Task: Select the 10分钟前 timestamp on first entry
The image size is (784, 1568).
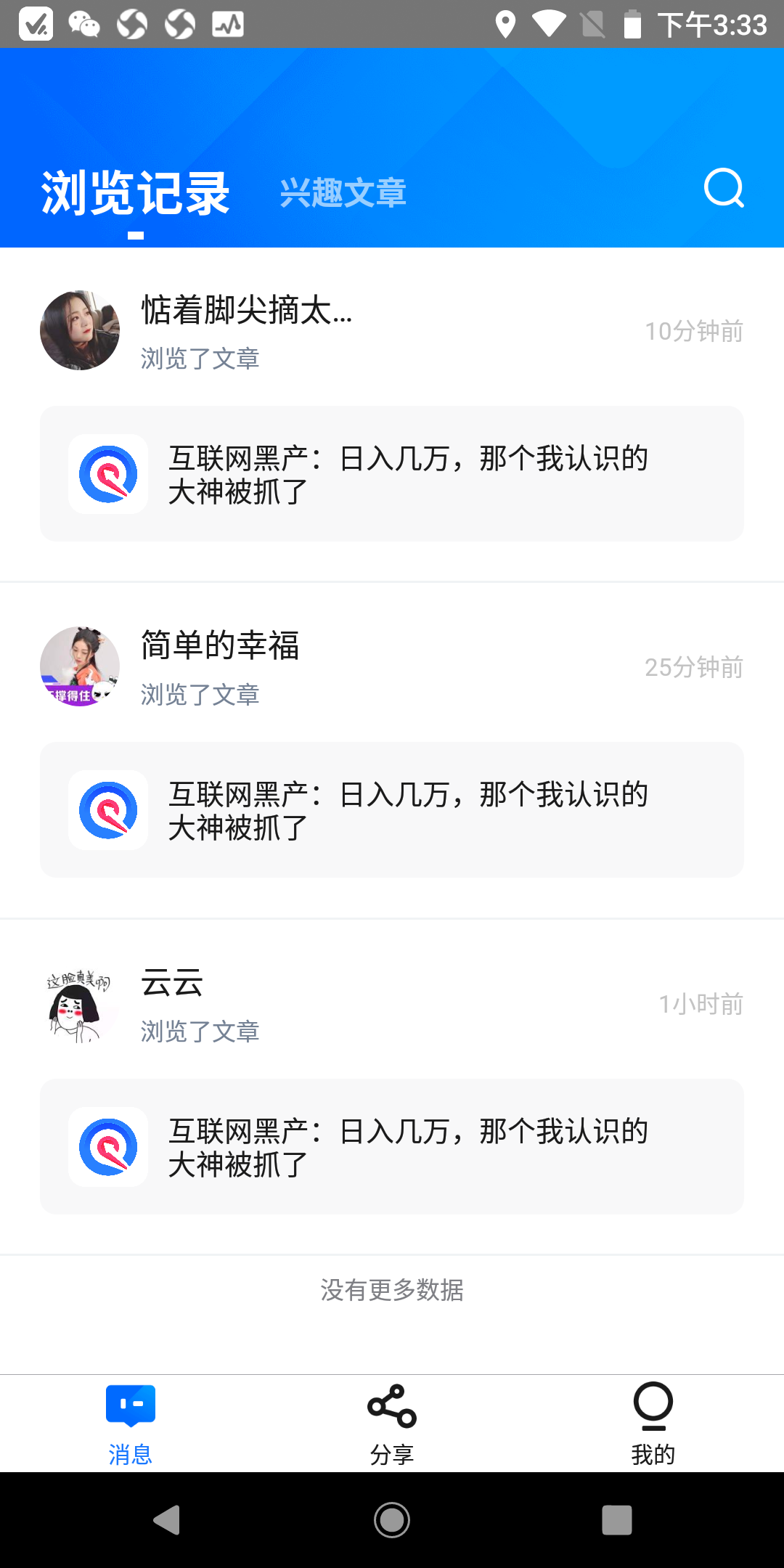Action: [693, 330]
